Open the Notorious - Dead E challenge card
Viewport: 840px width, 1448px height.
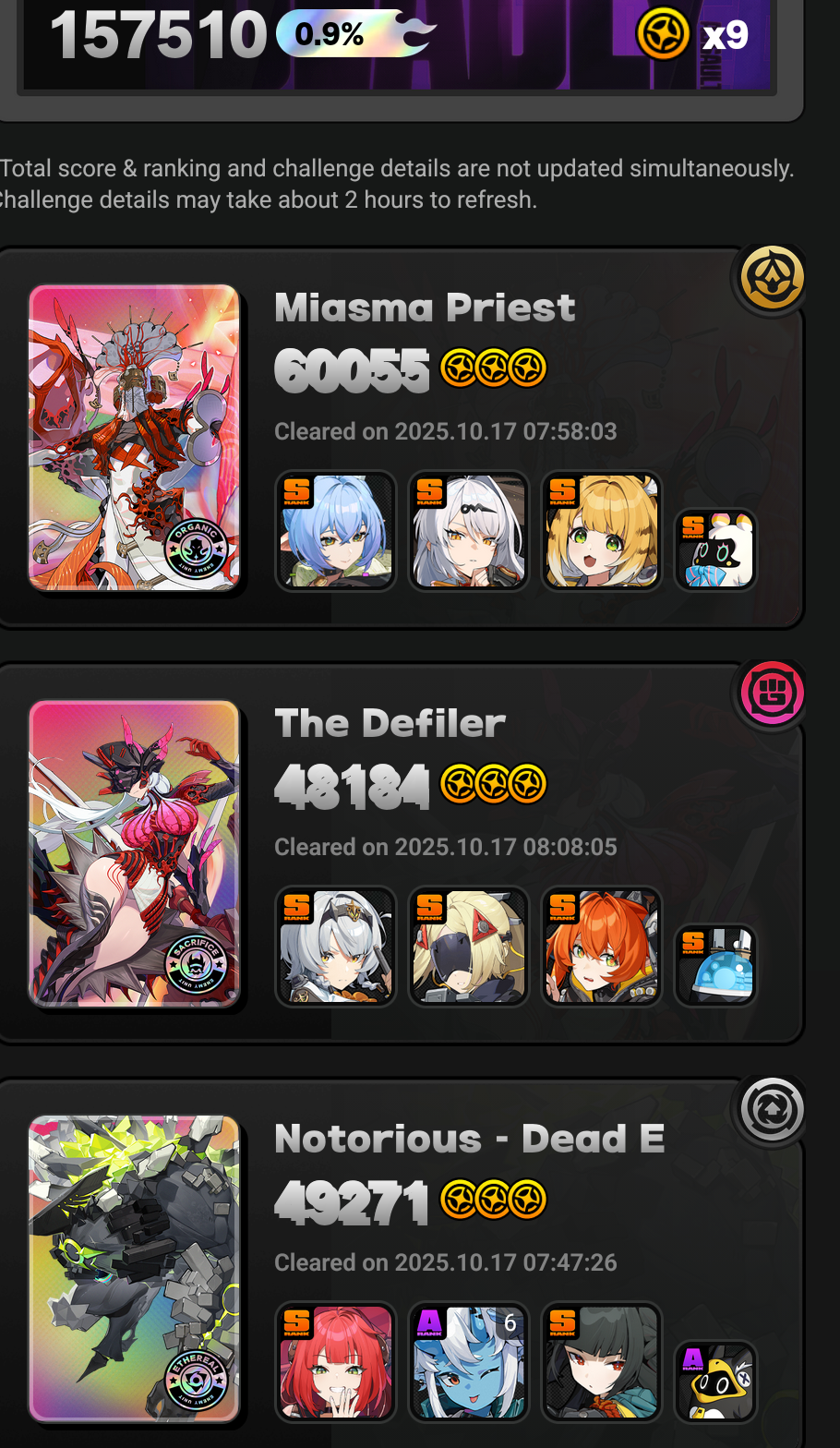pyautogui.click(x=134, y=1269)
